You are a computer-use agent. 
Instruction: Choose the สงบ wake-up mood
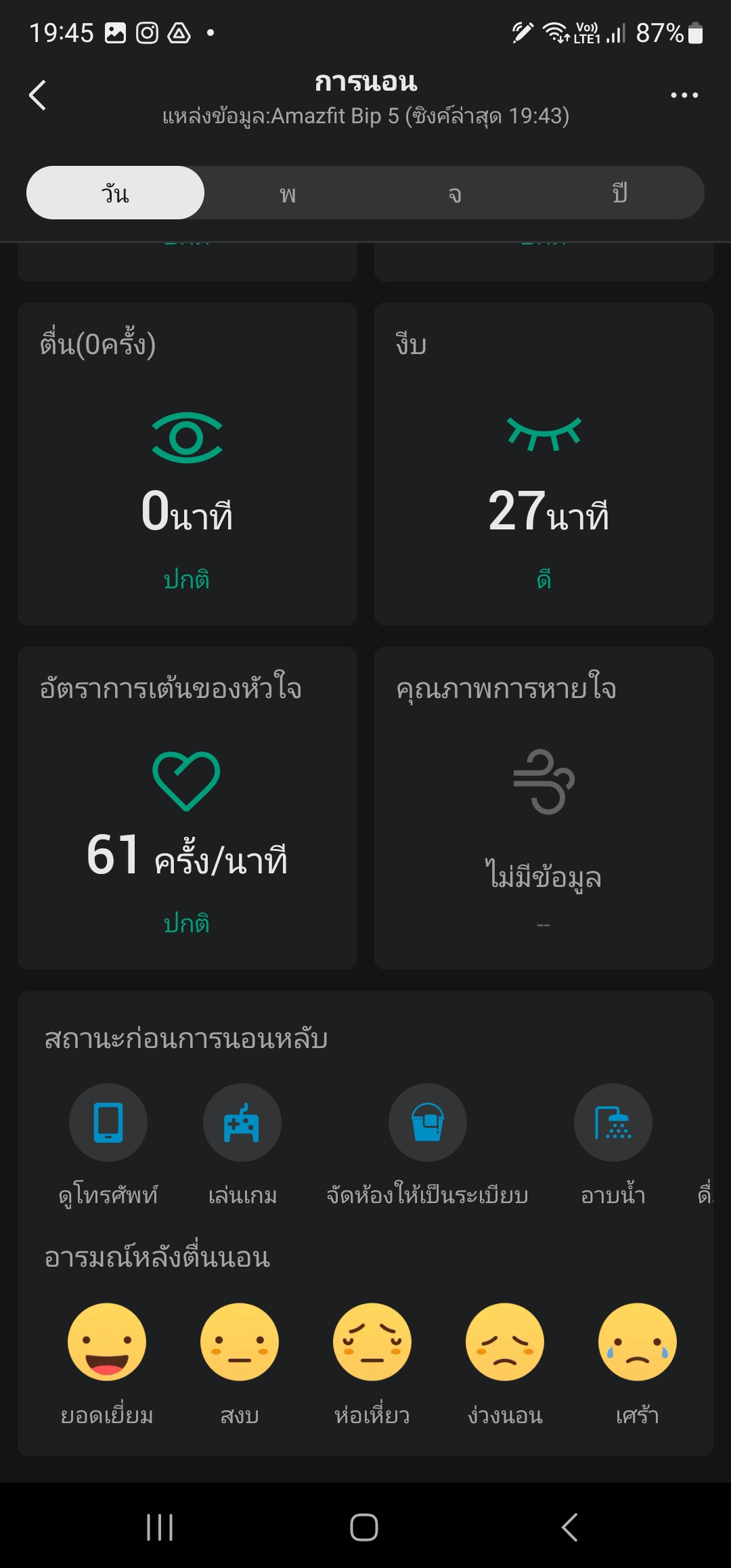point(240,1342)
